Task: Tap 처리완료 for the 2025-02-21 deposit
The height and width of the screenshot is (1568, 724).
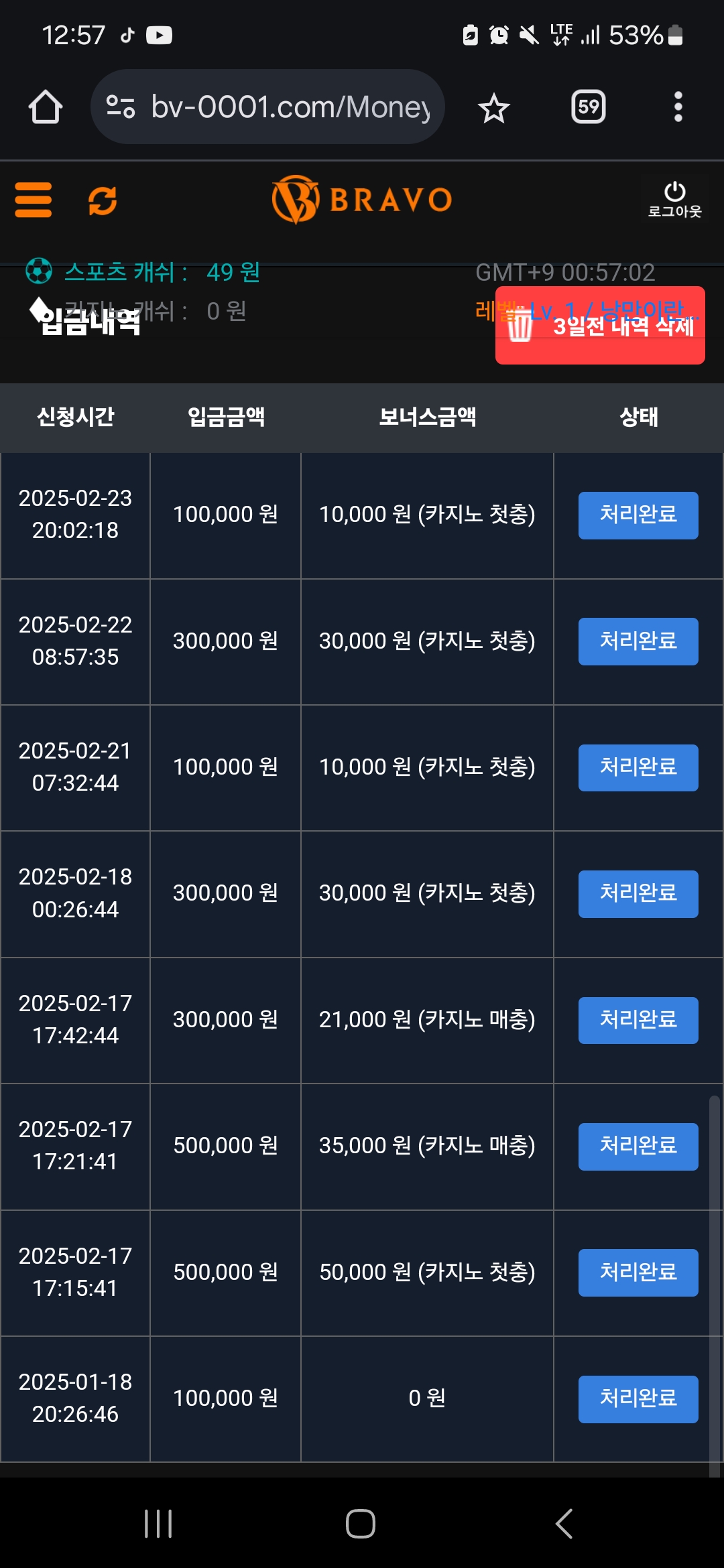Action: [x=638, y=767]
